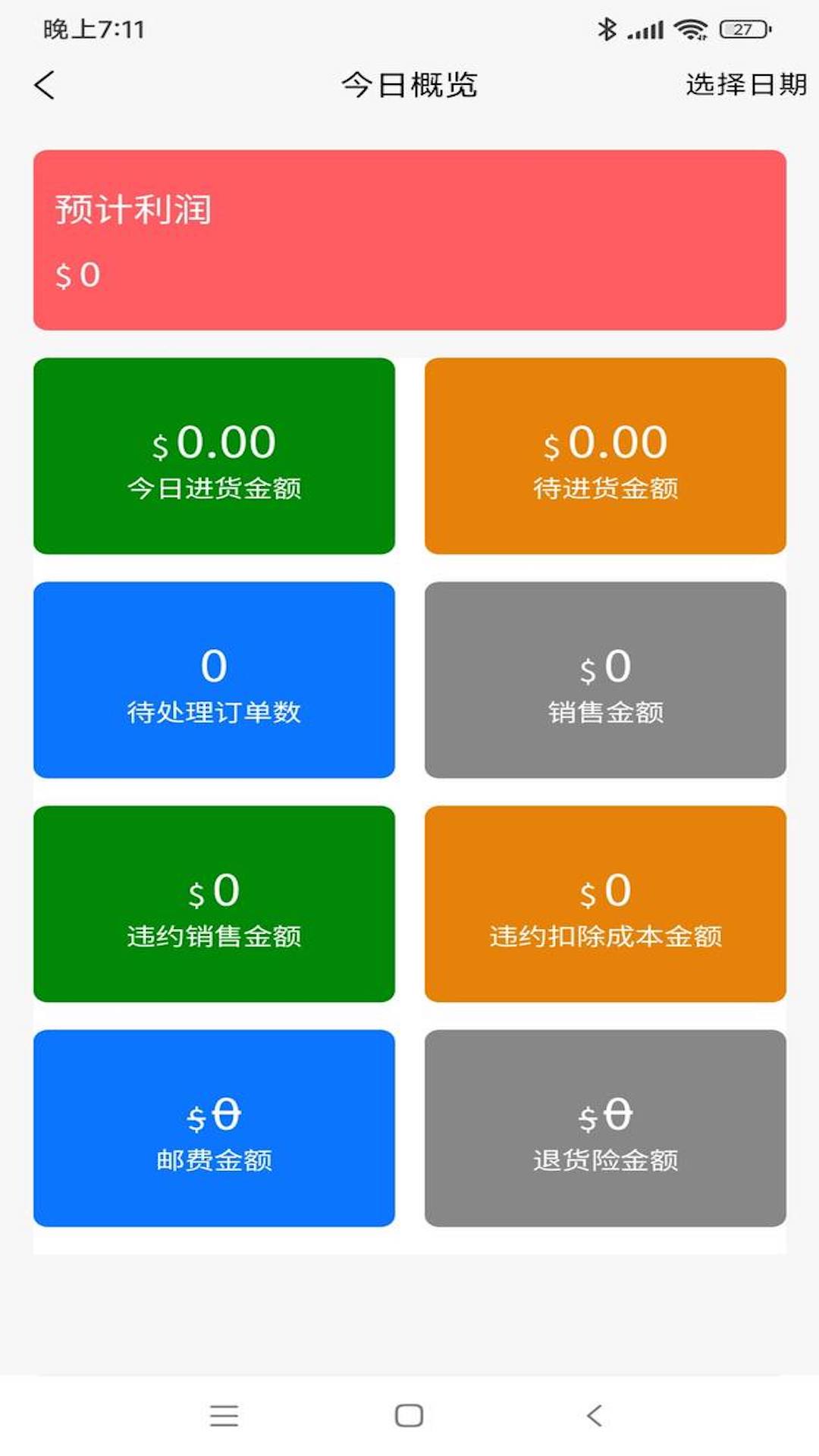View the 待处理订单数 card
The width and height of the screenshot is (819, 1456).
214,679
